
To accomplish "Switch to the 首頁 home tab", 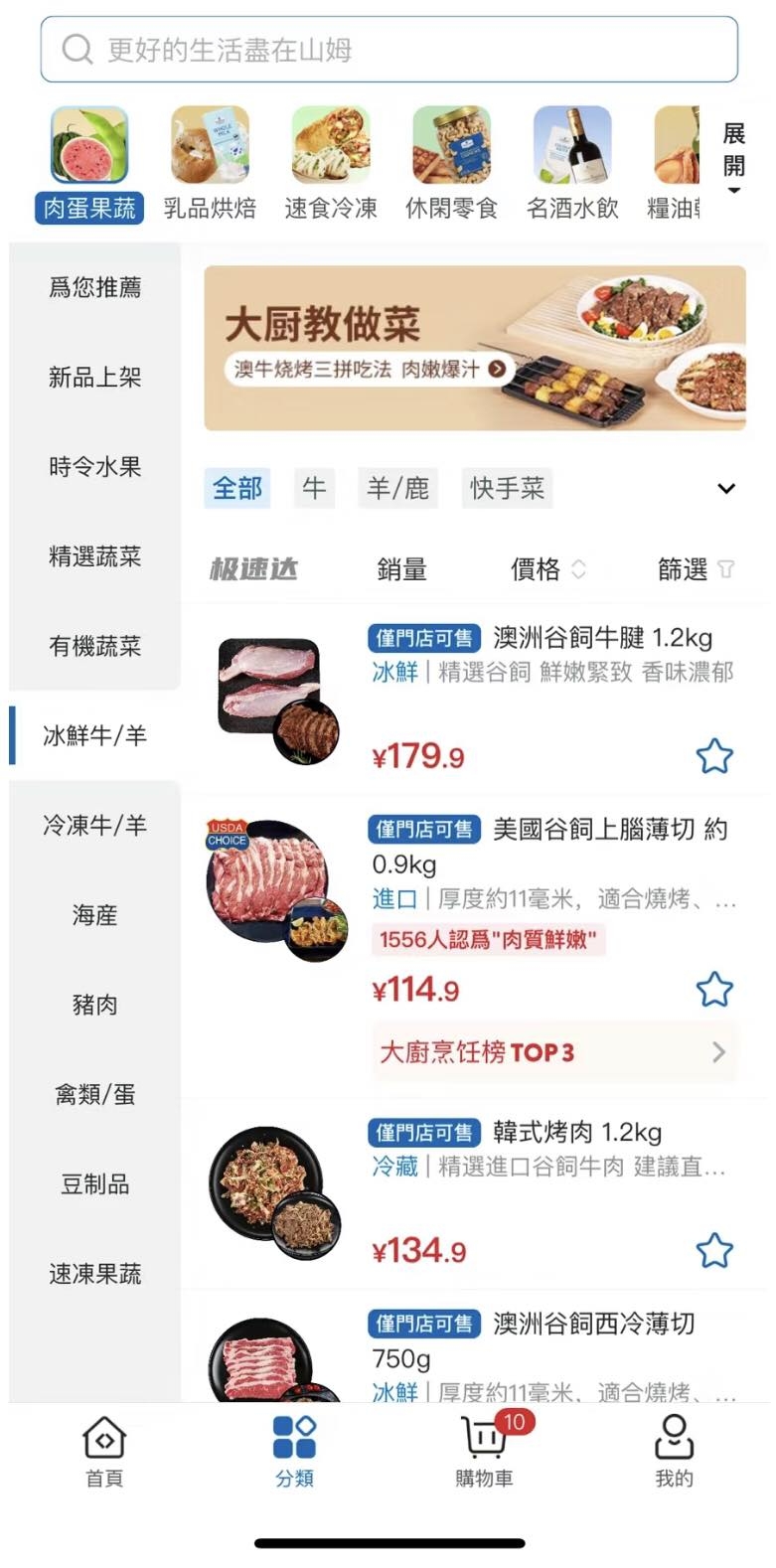I will (104, 1451).
